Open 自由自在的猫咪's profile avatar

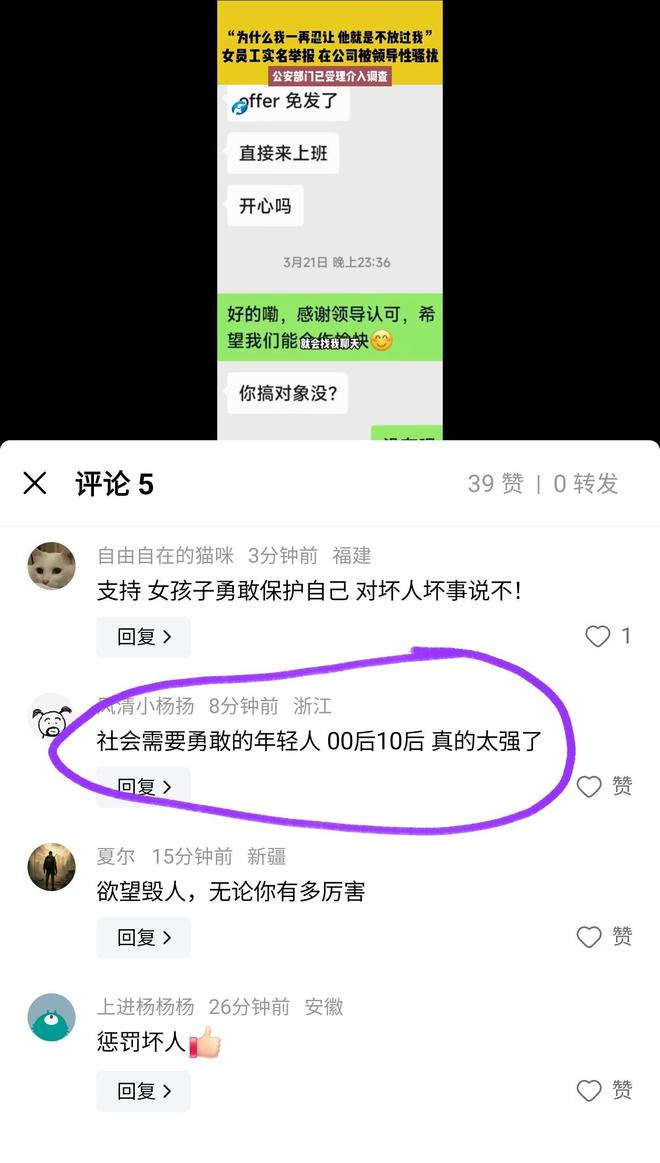pyautogui.click(x=51, y=566)
